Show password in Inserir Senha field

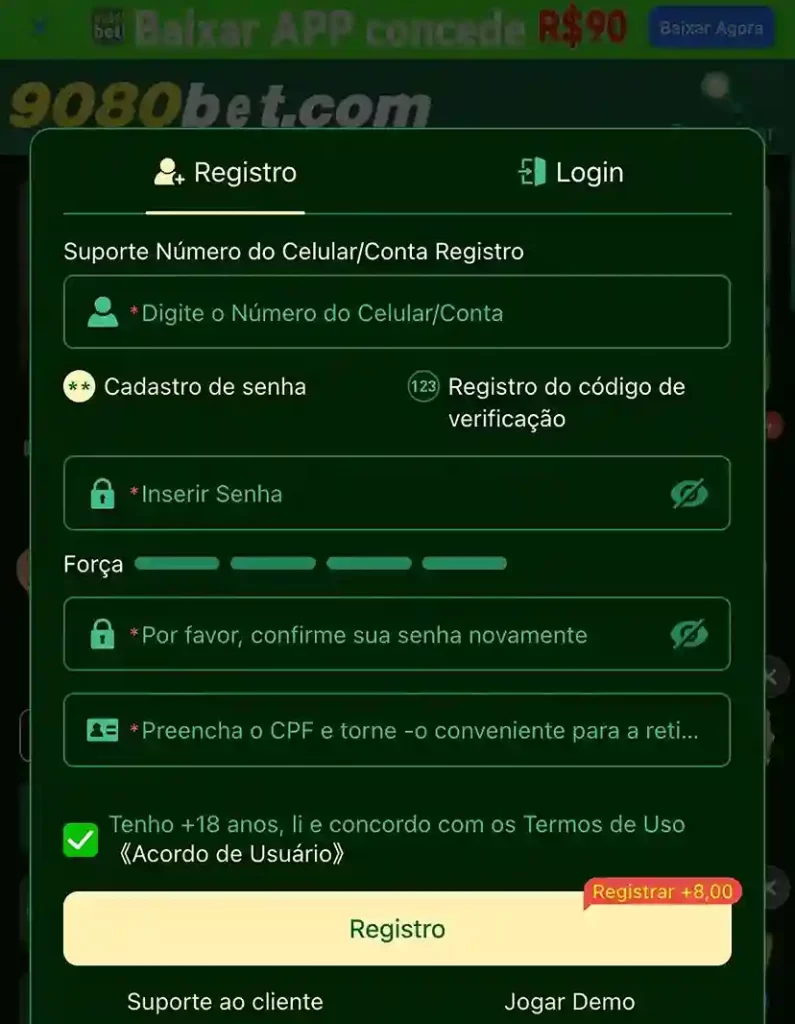pyautogui.click(x=689, y=494)
